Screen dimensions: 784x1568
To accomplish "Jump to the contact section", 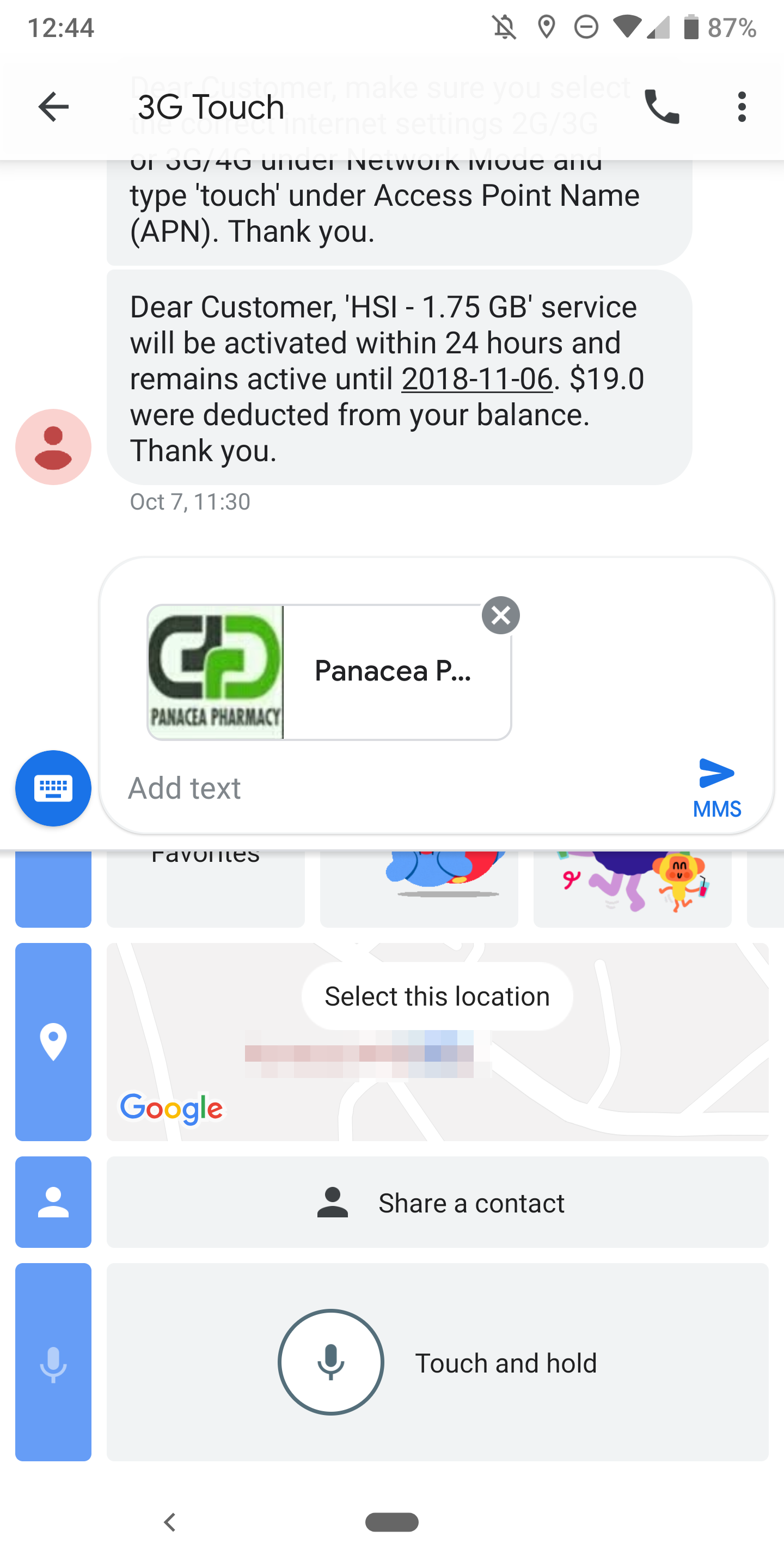I will (x=53, y=1202).
